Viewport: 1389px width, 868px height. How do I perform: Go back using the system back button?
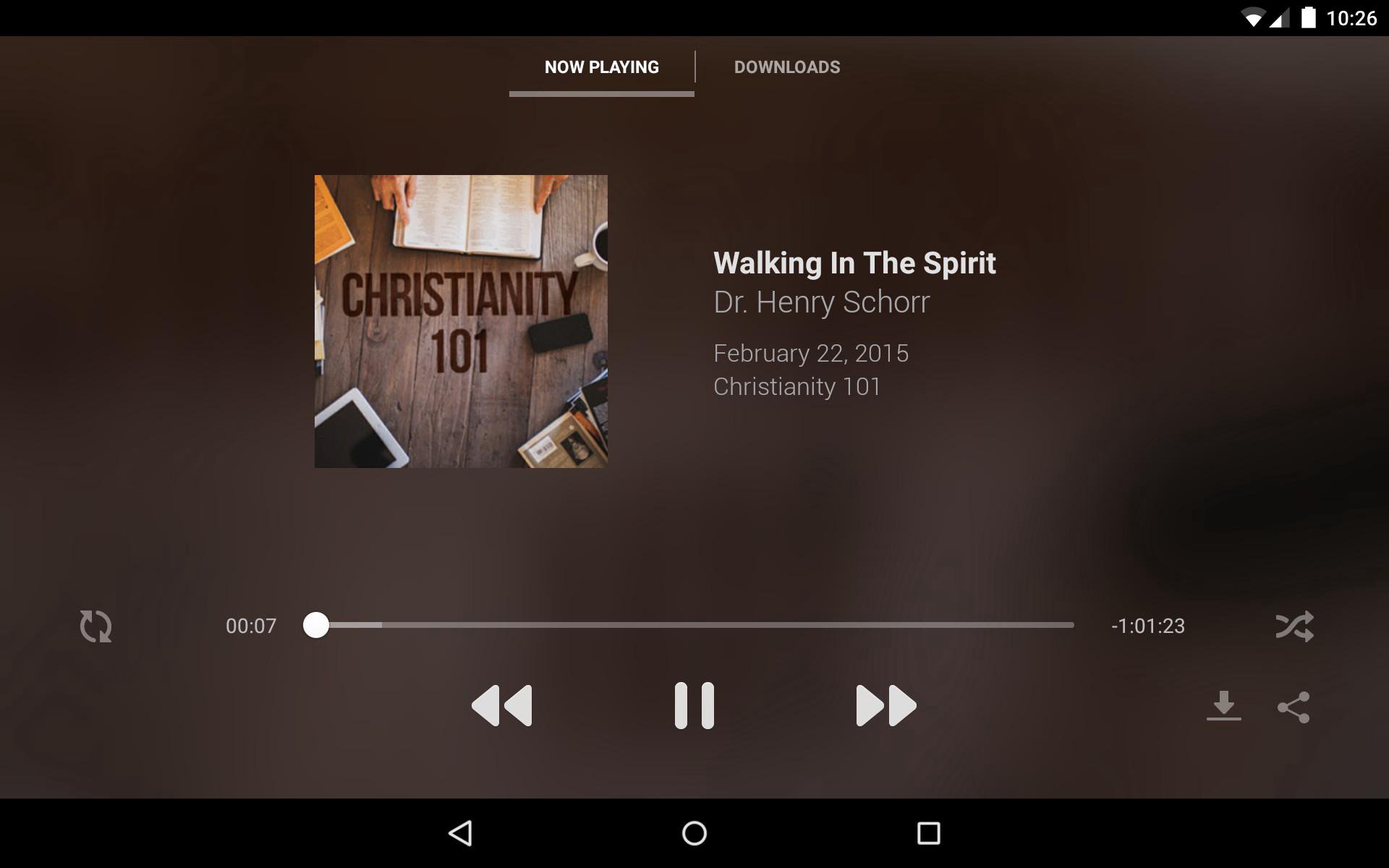461,833
